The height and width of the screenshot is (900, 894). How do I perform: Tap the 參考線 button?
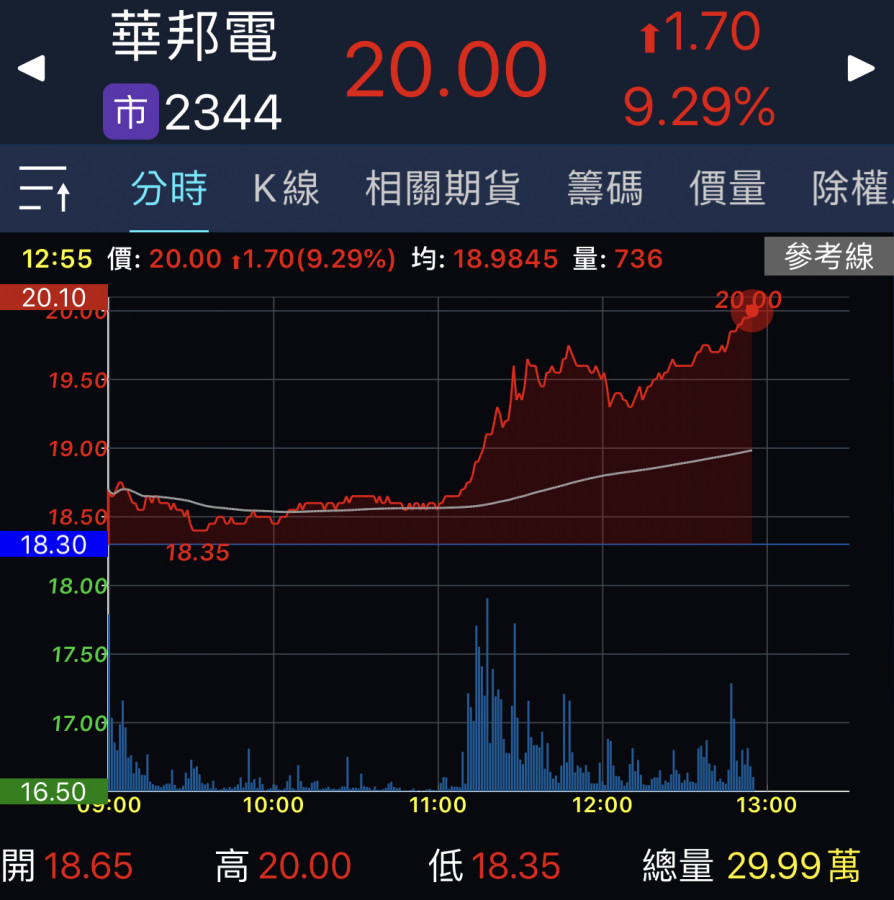[828, 257]
